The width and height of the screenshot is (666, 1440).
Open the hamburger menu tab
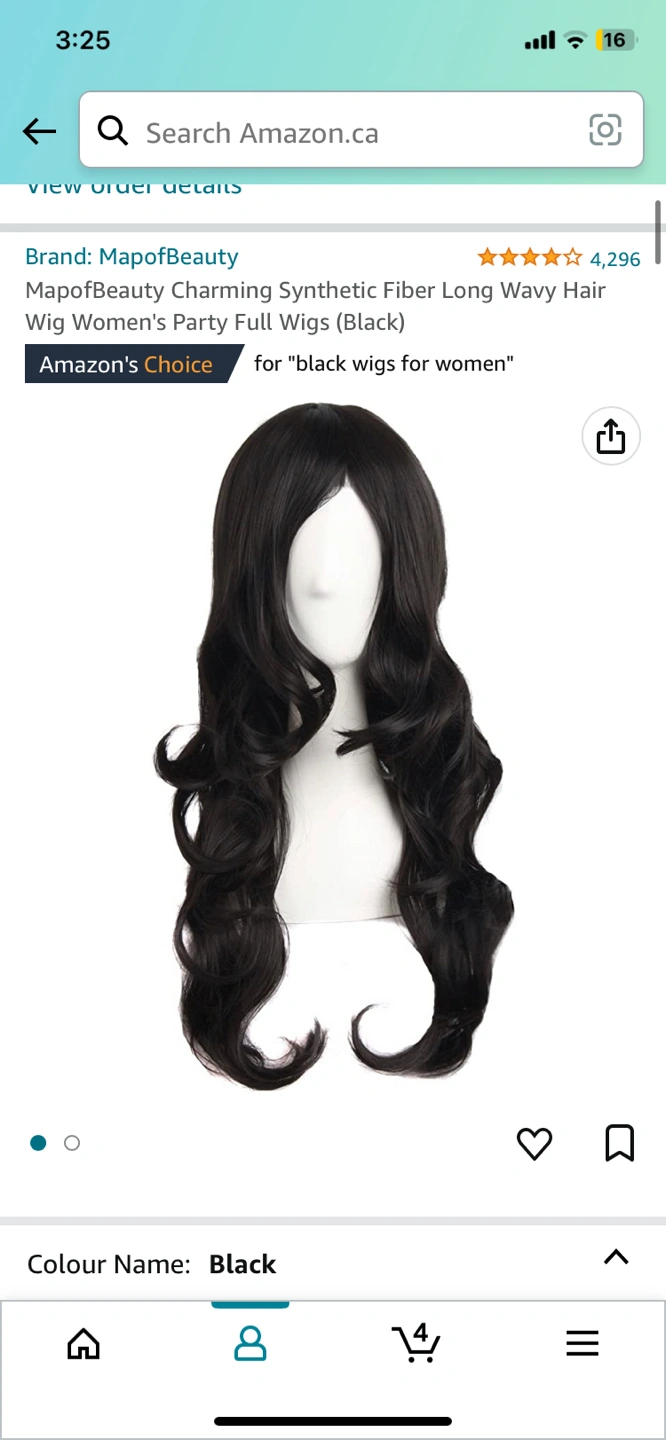(x=582, y=1344)
